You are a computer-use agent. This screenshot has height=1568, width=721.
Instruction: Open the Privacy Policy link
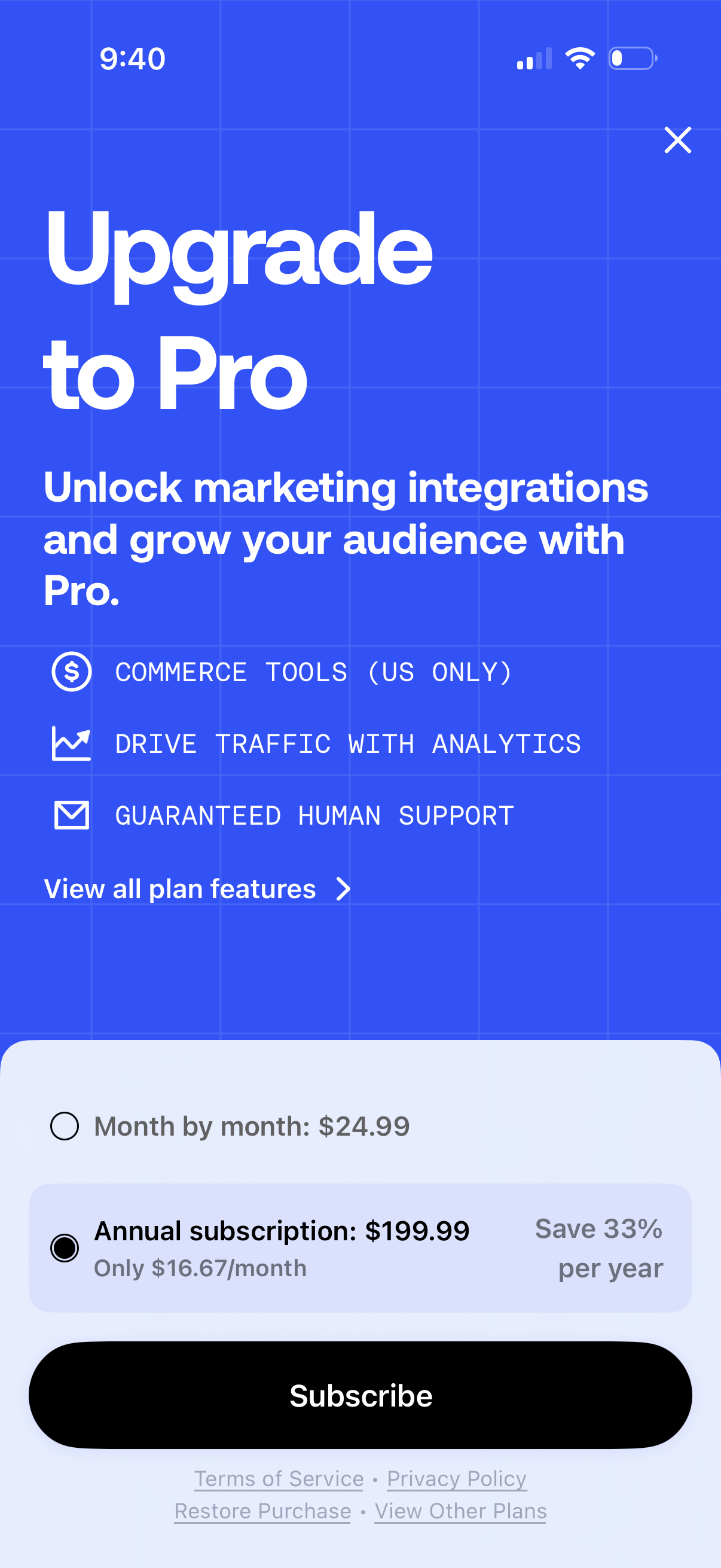tap(456, 1478)
